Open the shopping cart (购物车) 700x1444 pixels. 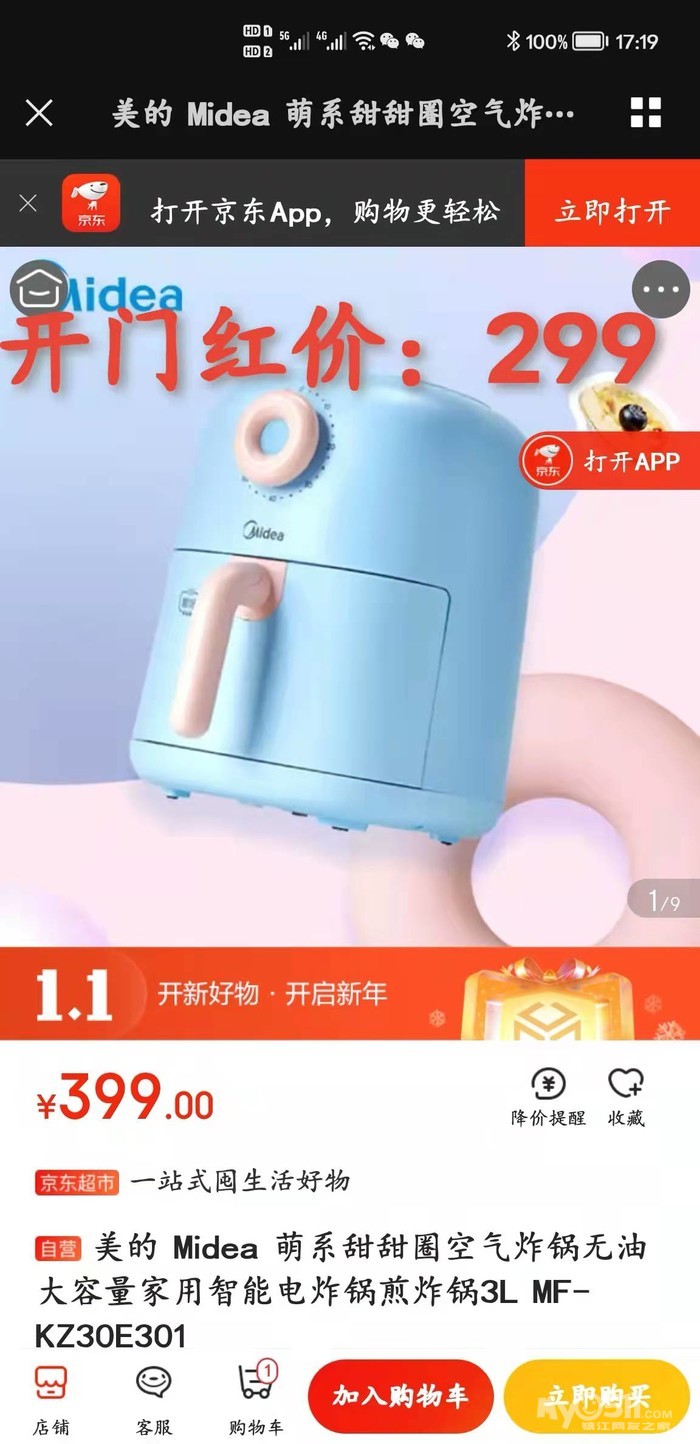(x=256, y=1400)
